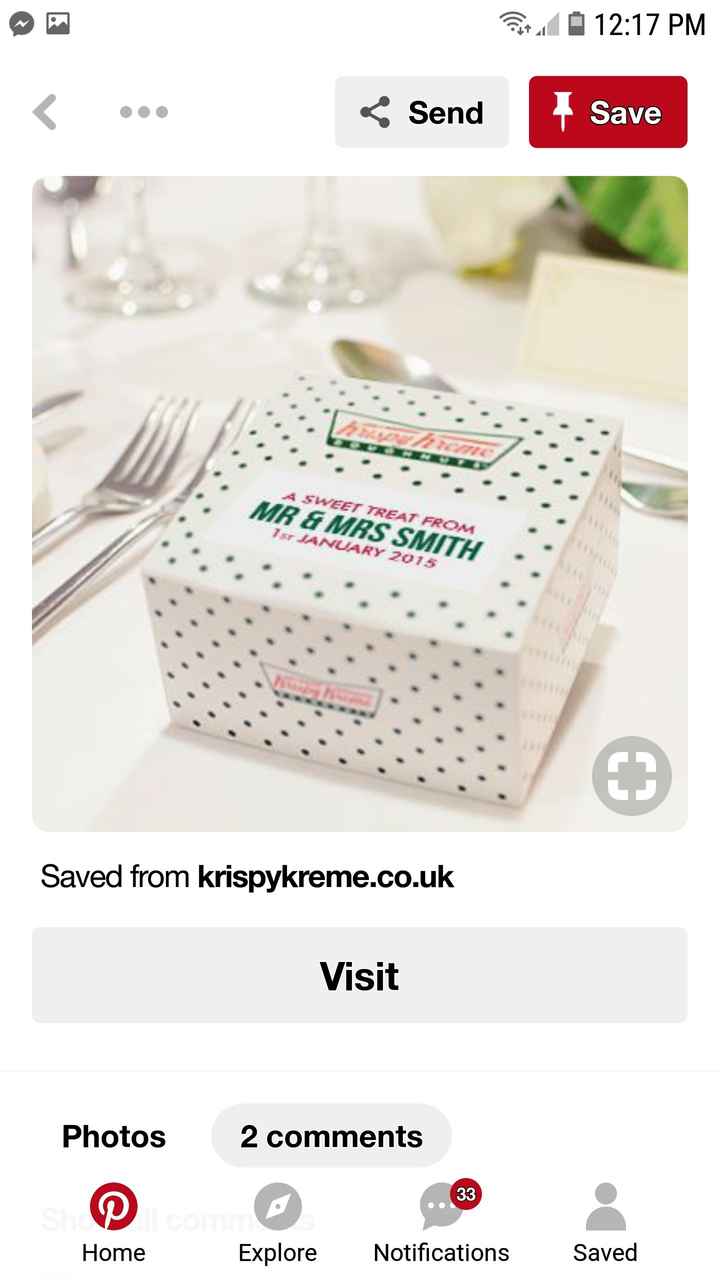
Task: Check the Notifications tab
Action: coord(441,1224)
